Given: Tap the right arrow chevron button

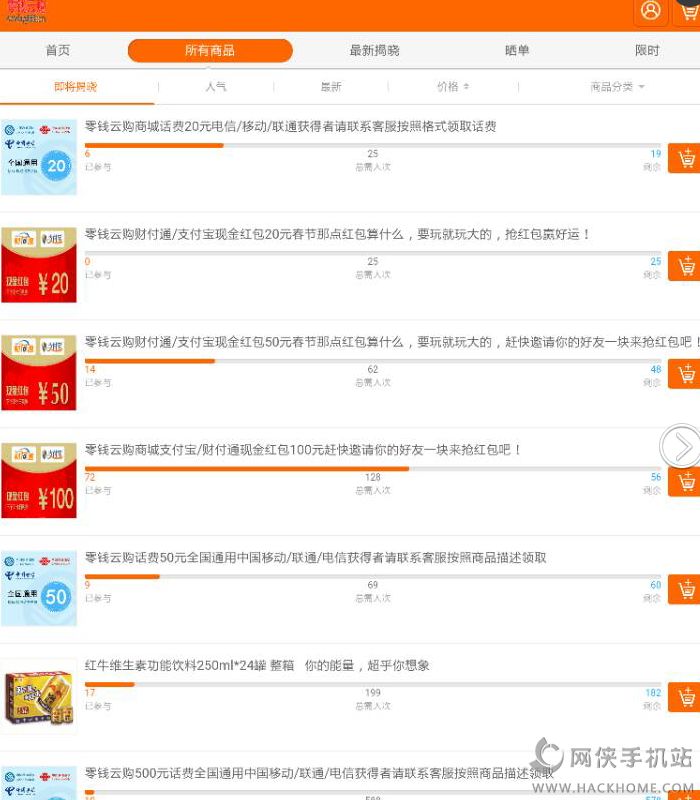Looking at the screenshot, I should (x=681, y=446).
